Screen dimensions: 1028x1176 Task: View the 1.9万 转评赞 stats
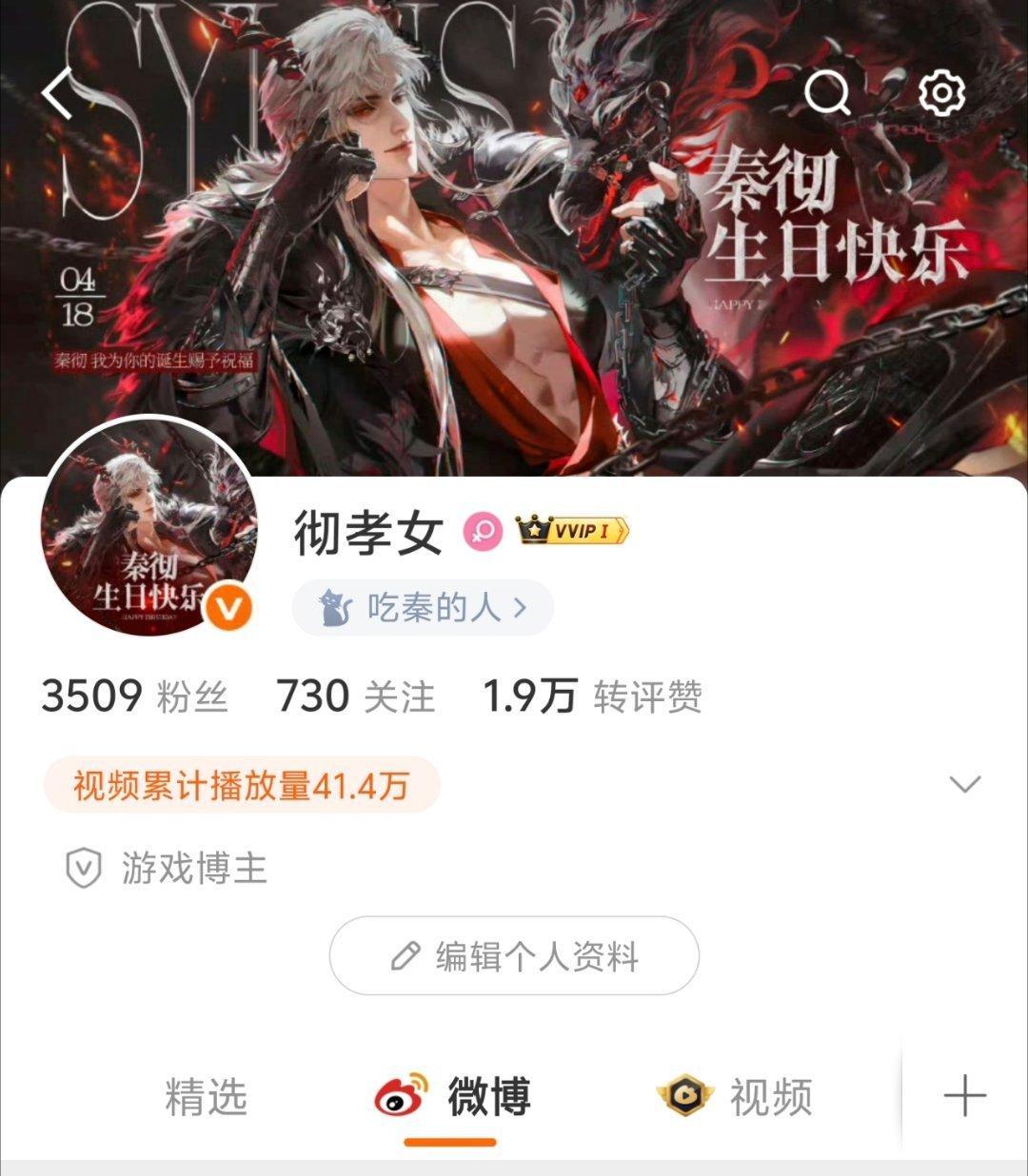coord(590,697)
